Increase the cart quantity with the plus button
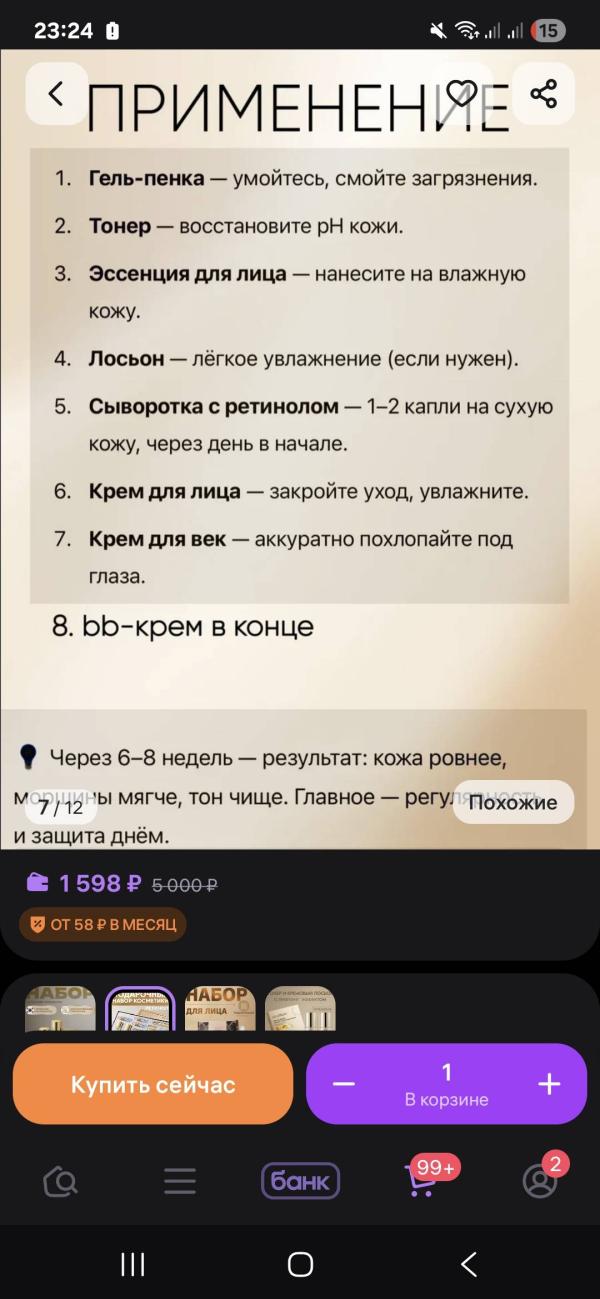600x1299 pixels. 549,1084
